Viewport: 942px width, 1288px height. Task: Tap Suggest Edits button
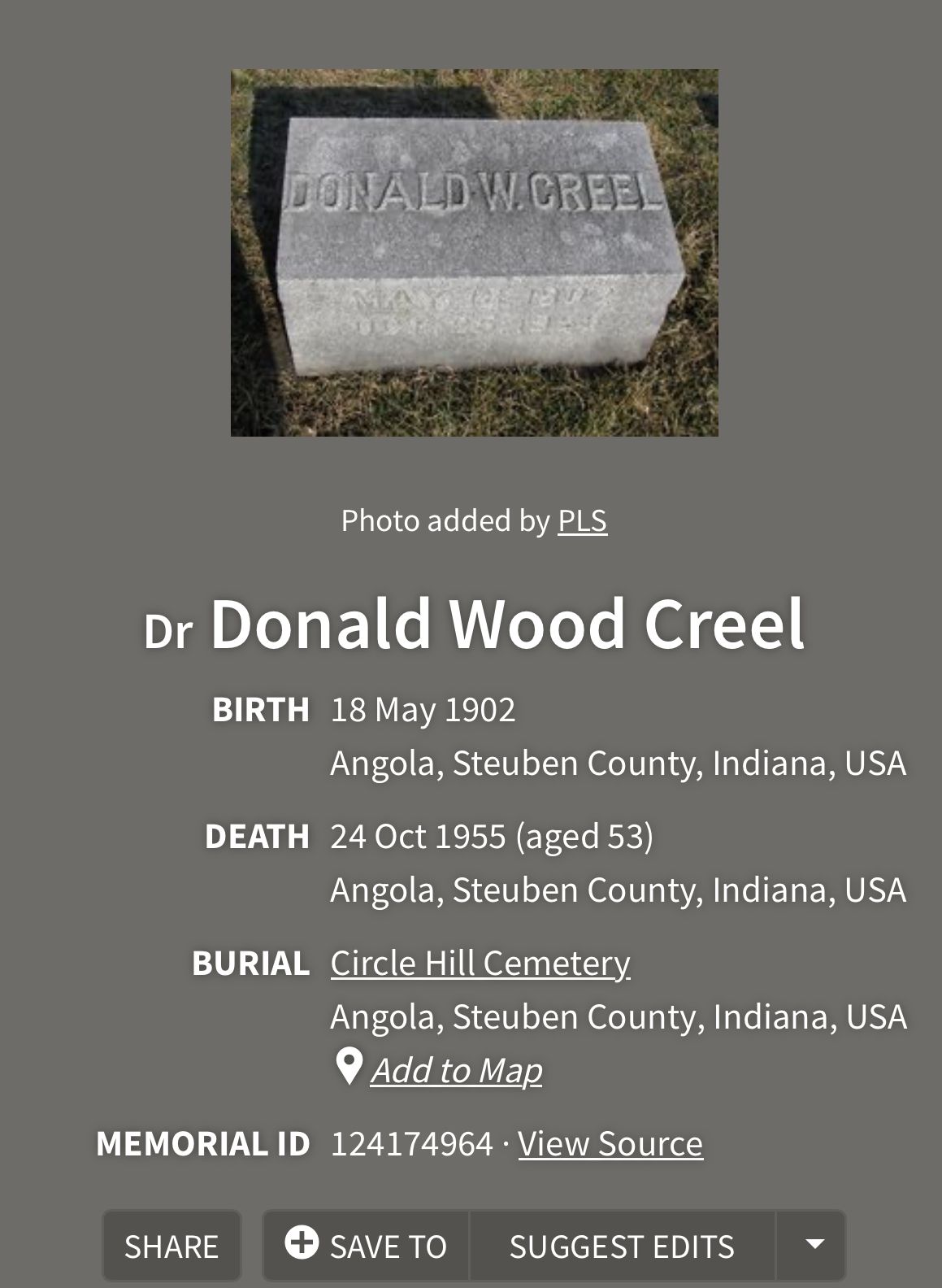[622, 1246]
